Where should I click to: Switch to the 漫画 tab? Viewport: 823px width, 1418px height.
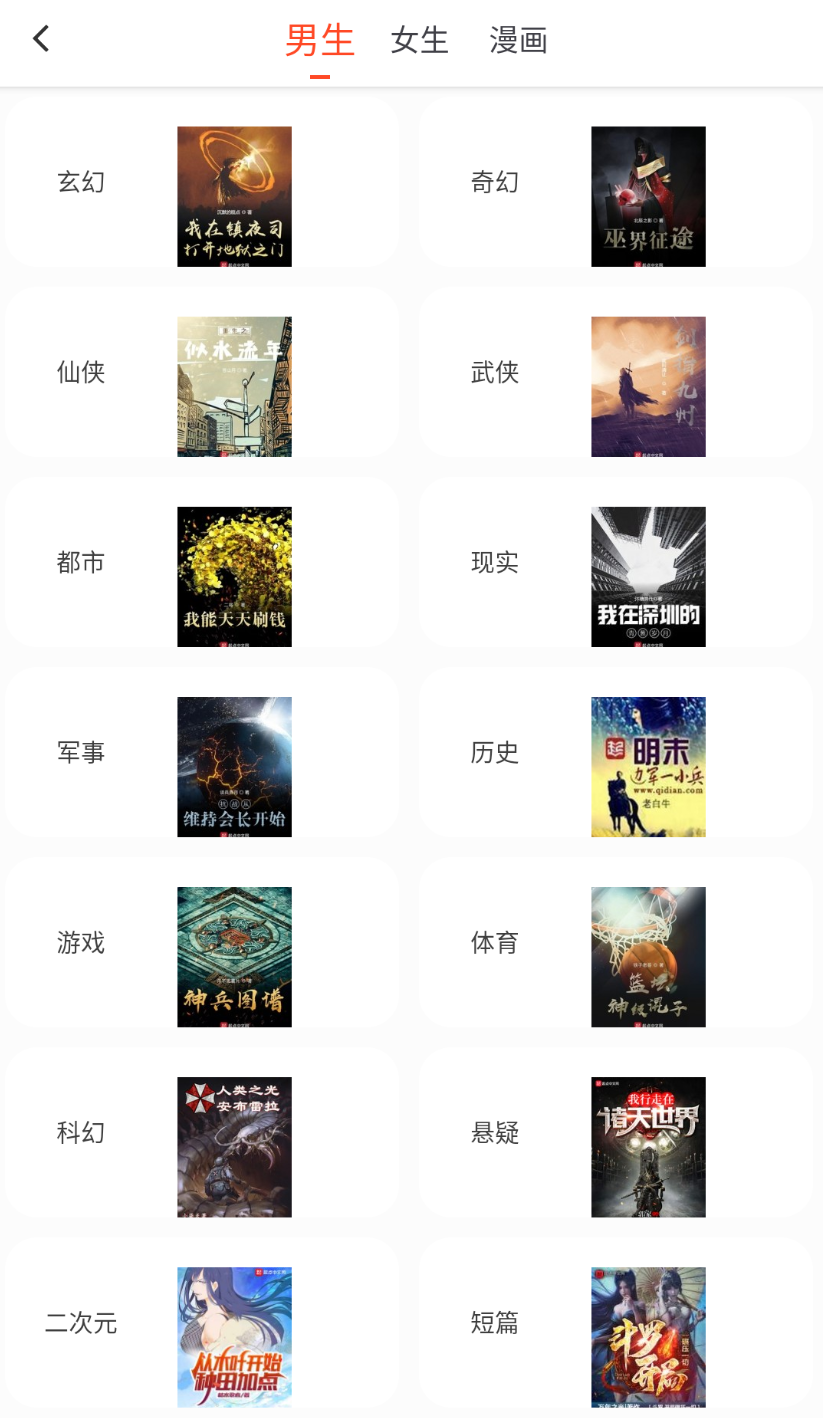518,41
